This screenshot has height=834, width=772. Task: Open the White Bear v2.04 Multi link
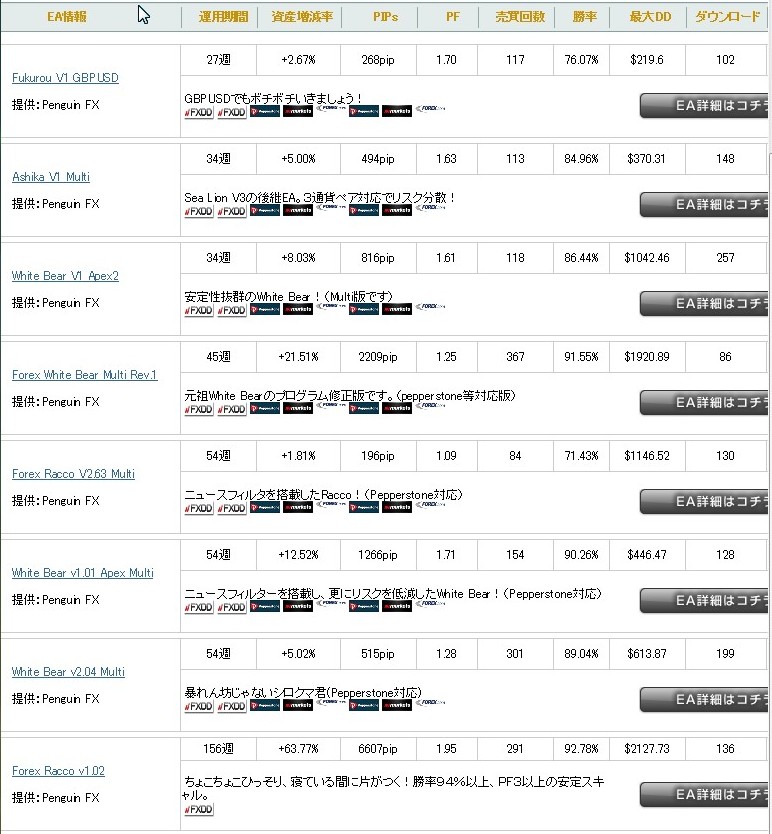tap(68, 672)
